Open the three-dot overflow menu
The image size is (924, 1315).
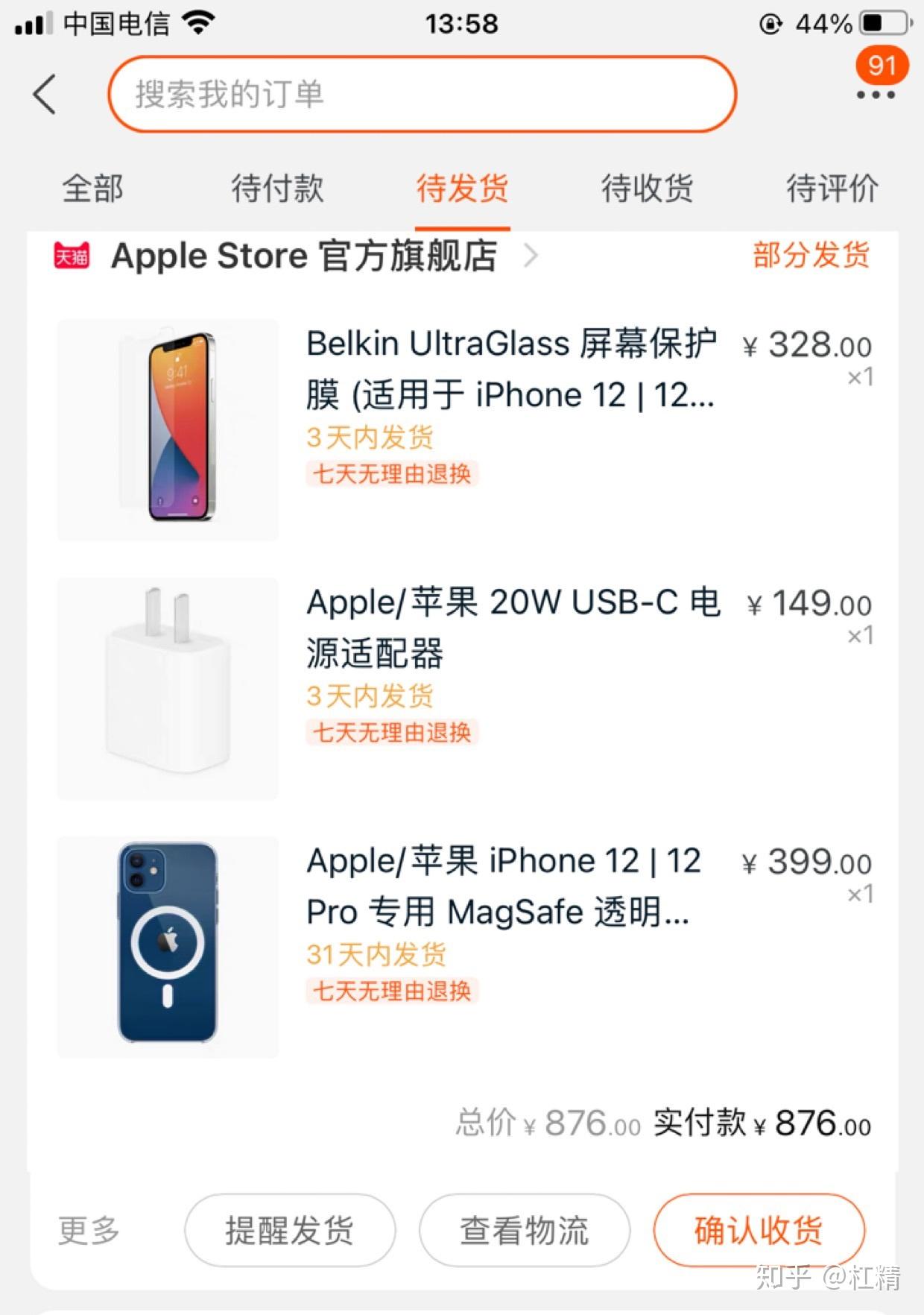tap(876, 95)
